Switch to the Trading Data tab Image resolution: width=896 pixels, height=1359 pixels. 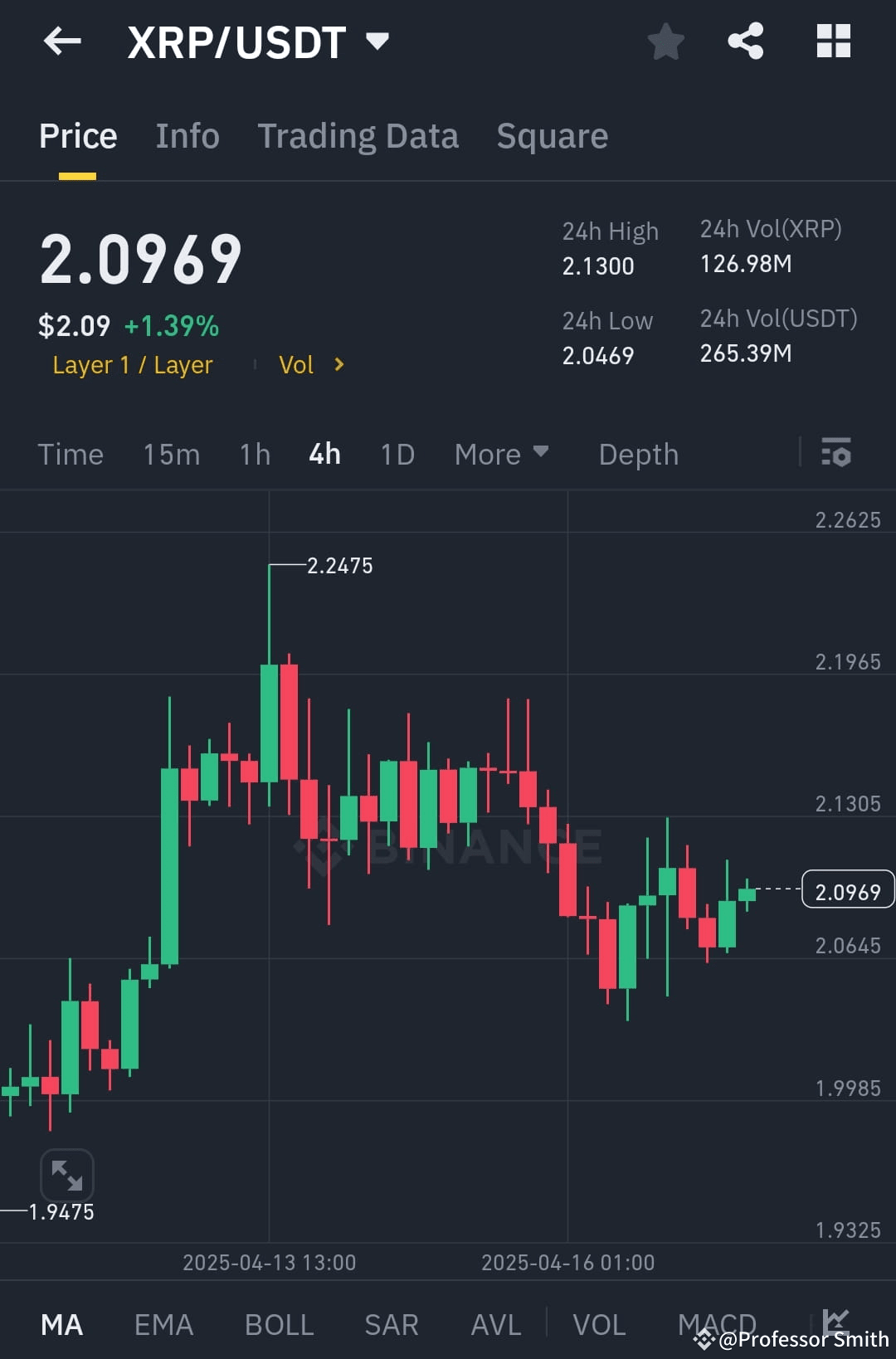click(x=358, y=135)
